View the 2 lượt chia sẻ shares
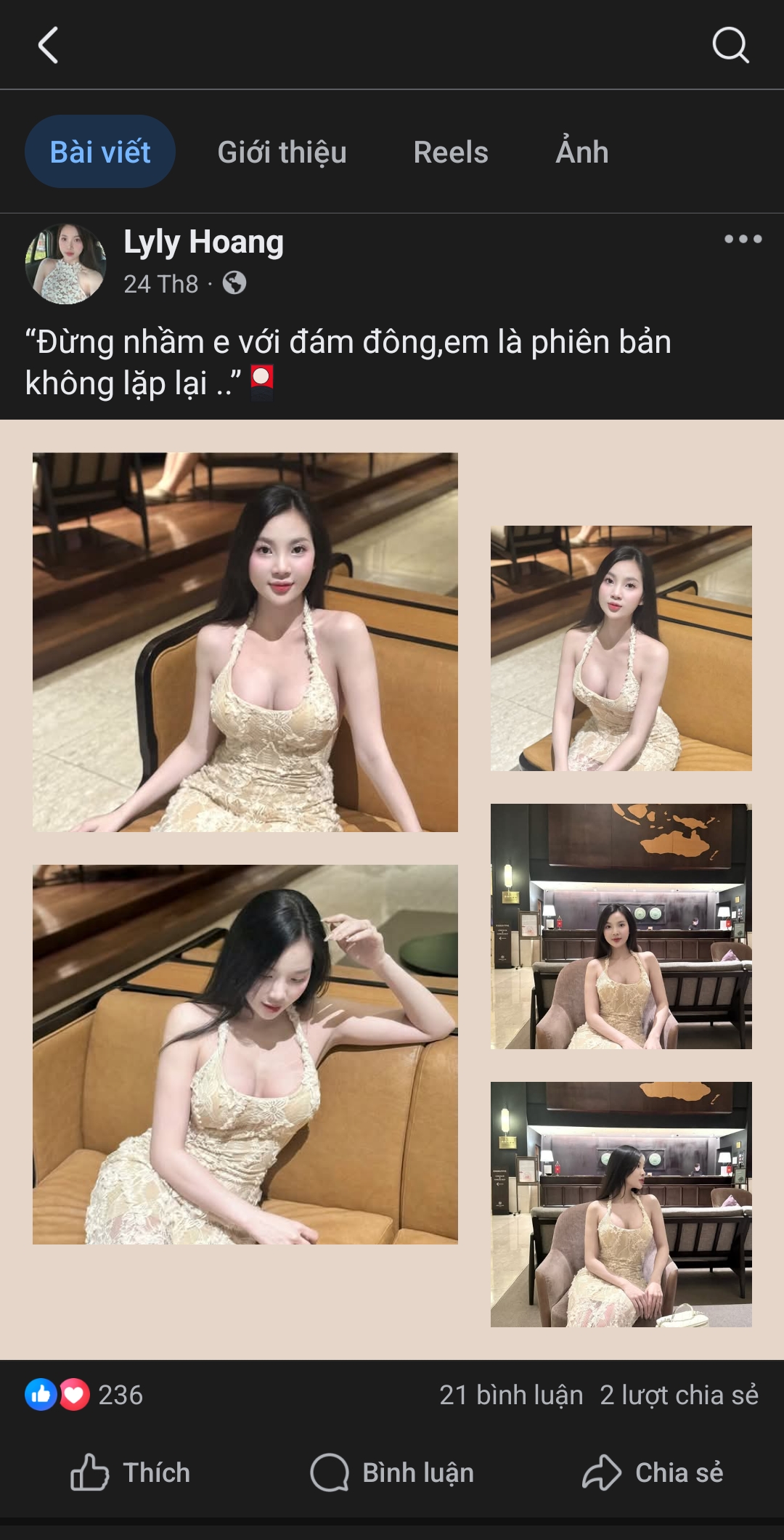This screenshot has height=1540, width=784. [679, 1394]
